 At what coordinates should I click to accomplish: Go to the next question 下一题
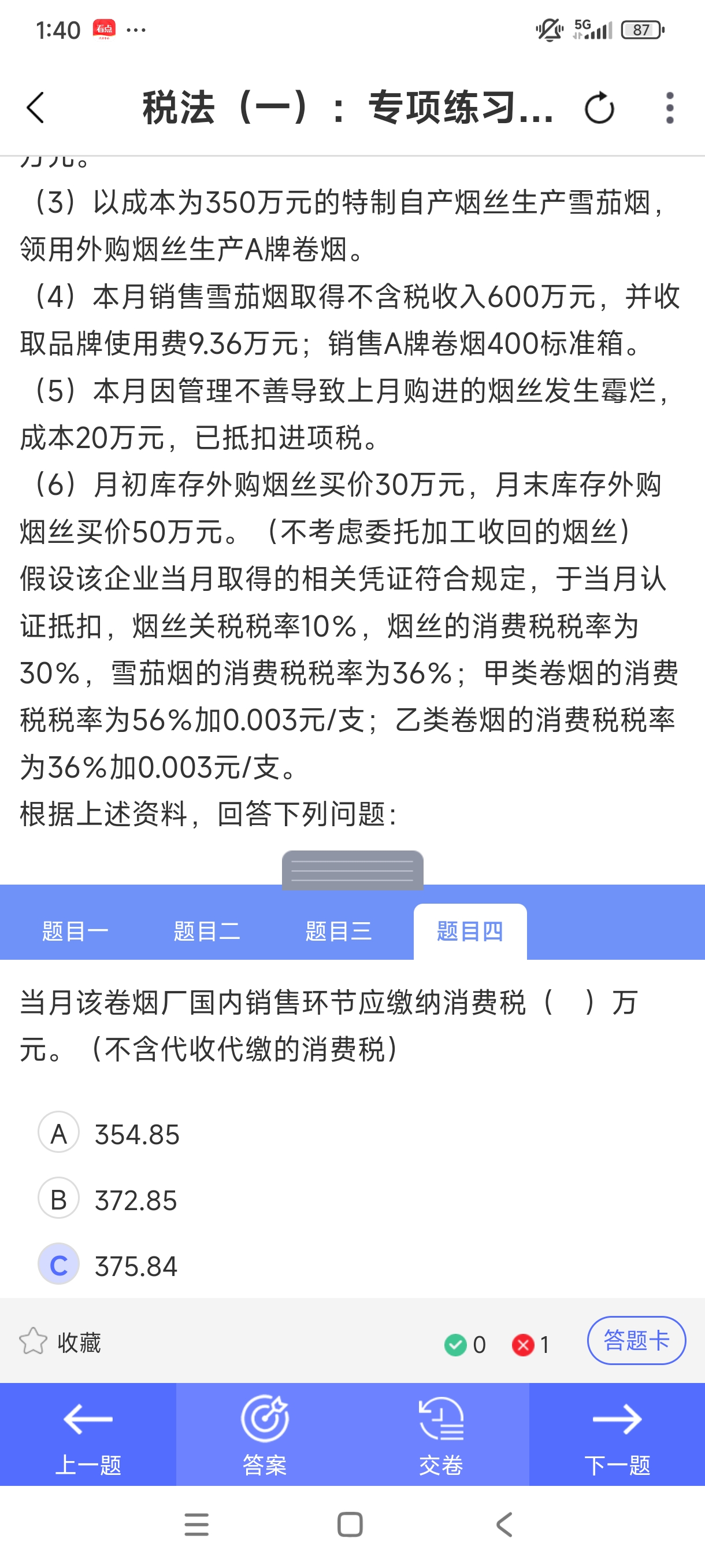[617, 1434]
